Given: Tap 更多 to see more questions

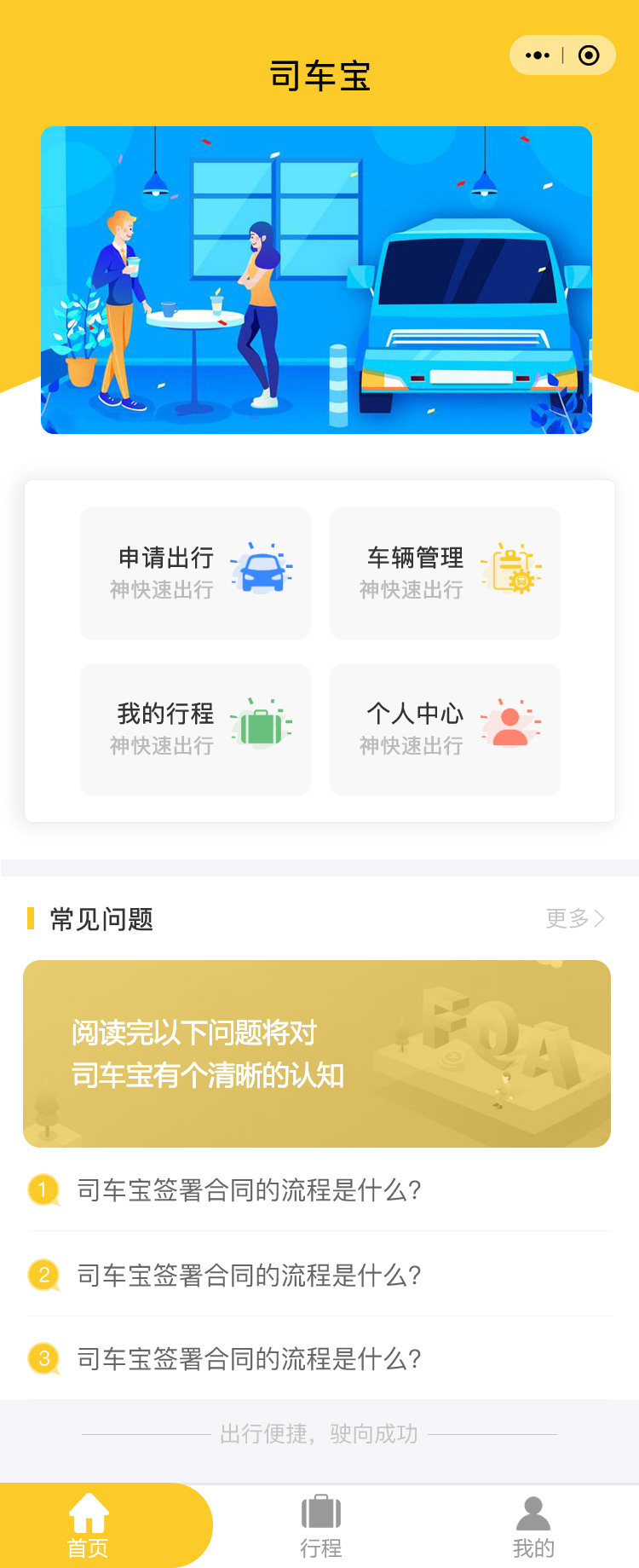Looking at the screenshot, I should 575,918.
